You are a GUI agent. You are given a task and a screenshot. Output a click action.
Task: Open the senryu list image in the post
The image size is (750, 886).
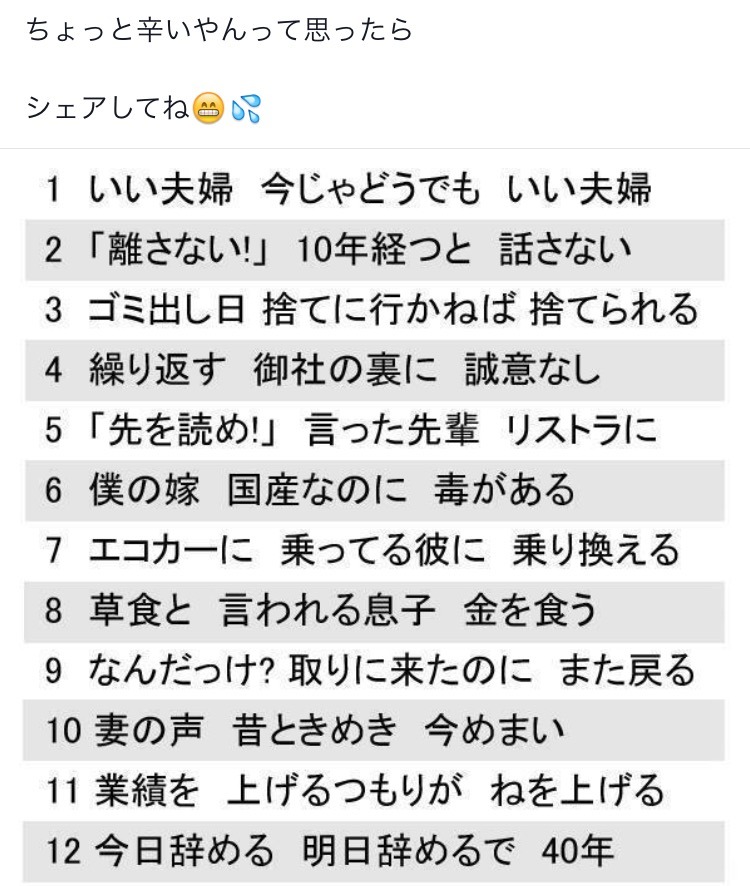point(375,520)
